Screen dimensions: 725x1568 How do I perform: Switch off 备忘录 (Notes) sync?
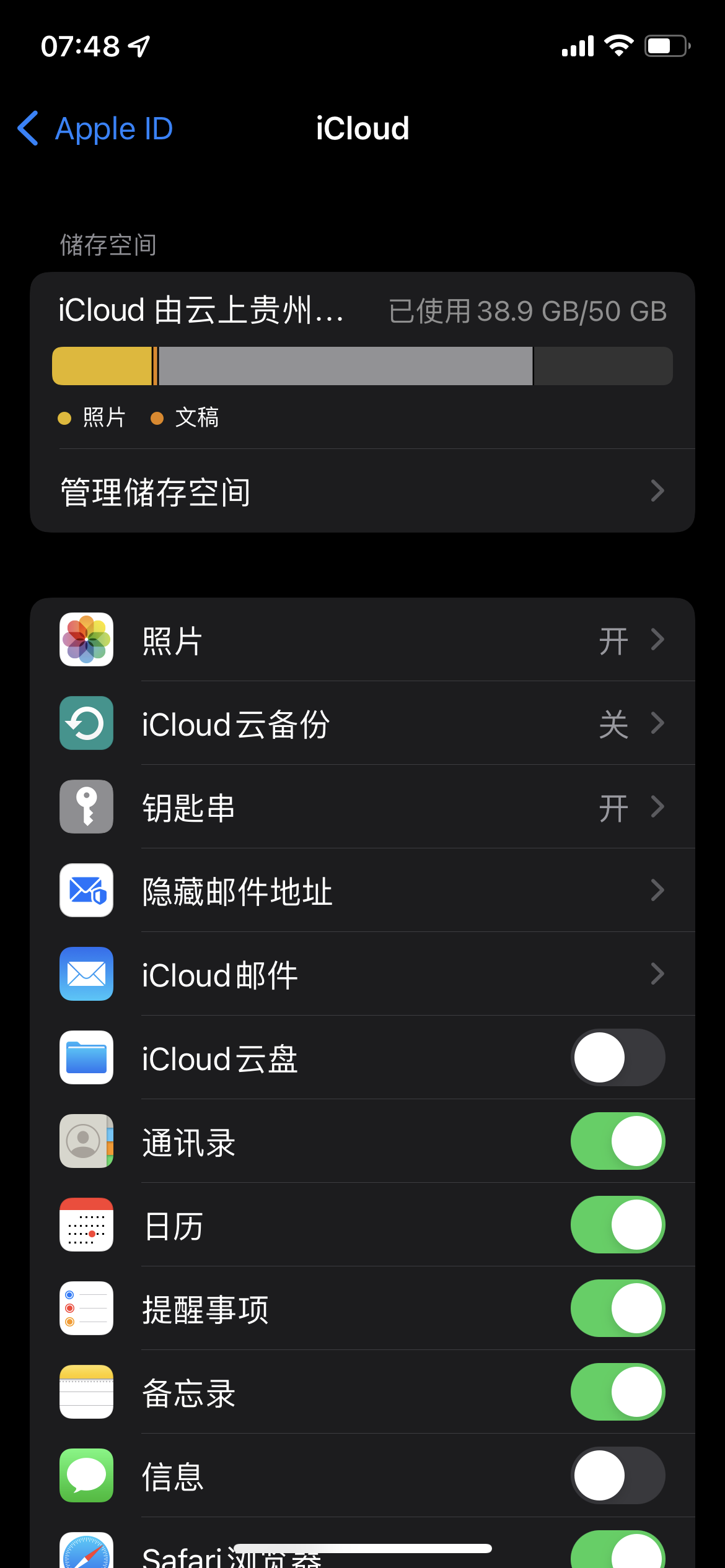617,1392
